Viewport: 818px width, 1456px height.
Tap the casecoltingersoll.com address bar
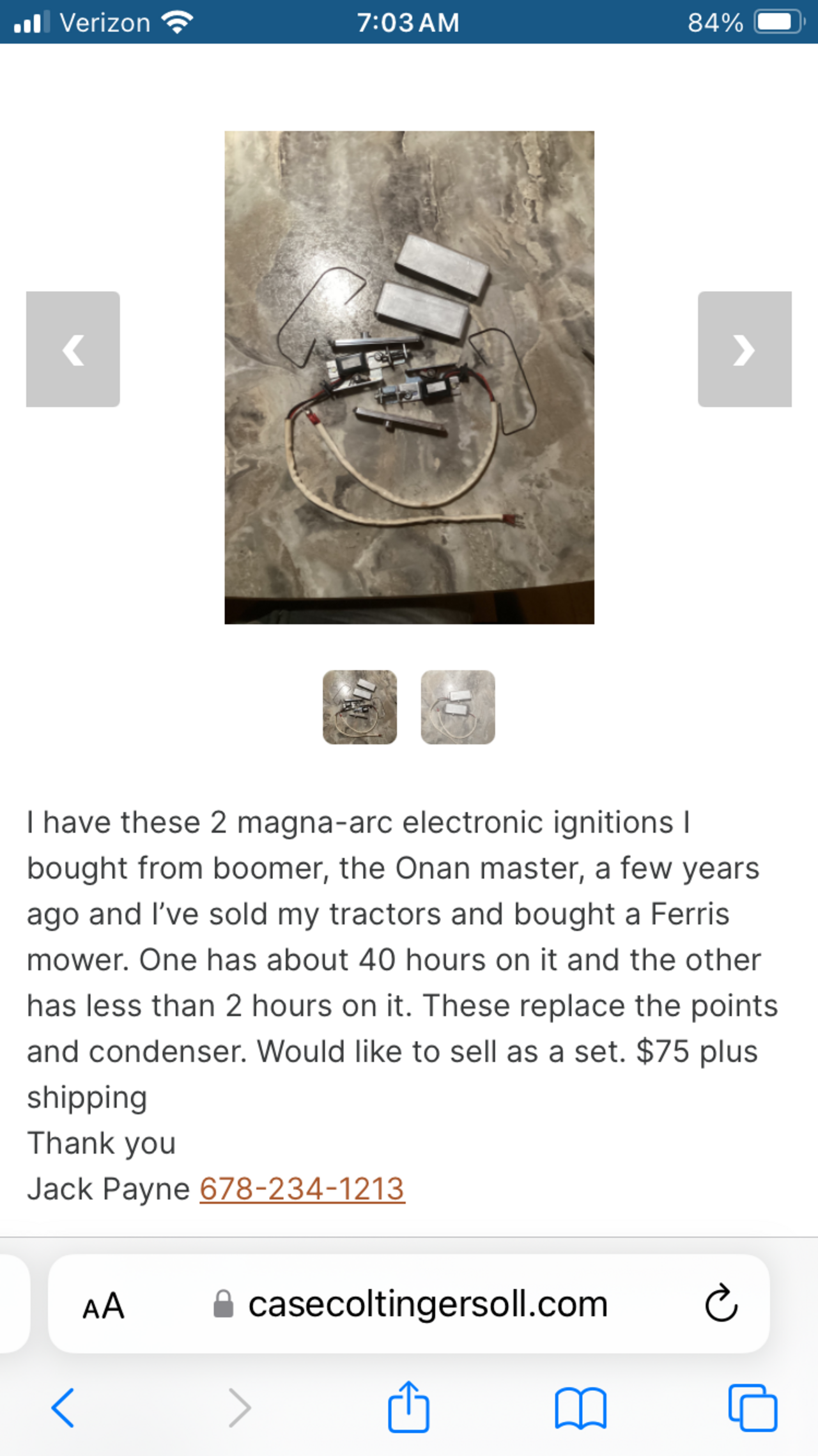pos(427,1304)
